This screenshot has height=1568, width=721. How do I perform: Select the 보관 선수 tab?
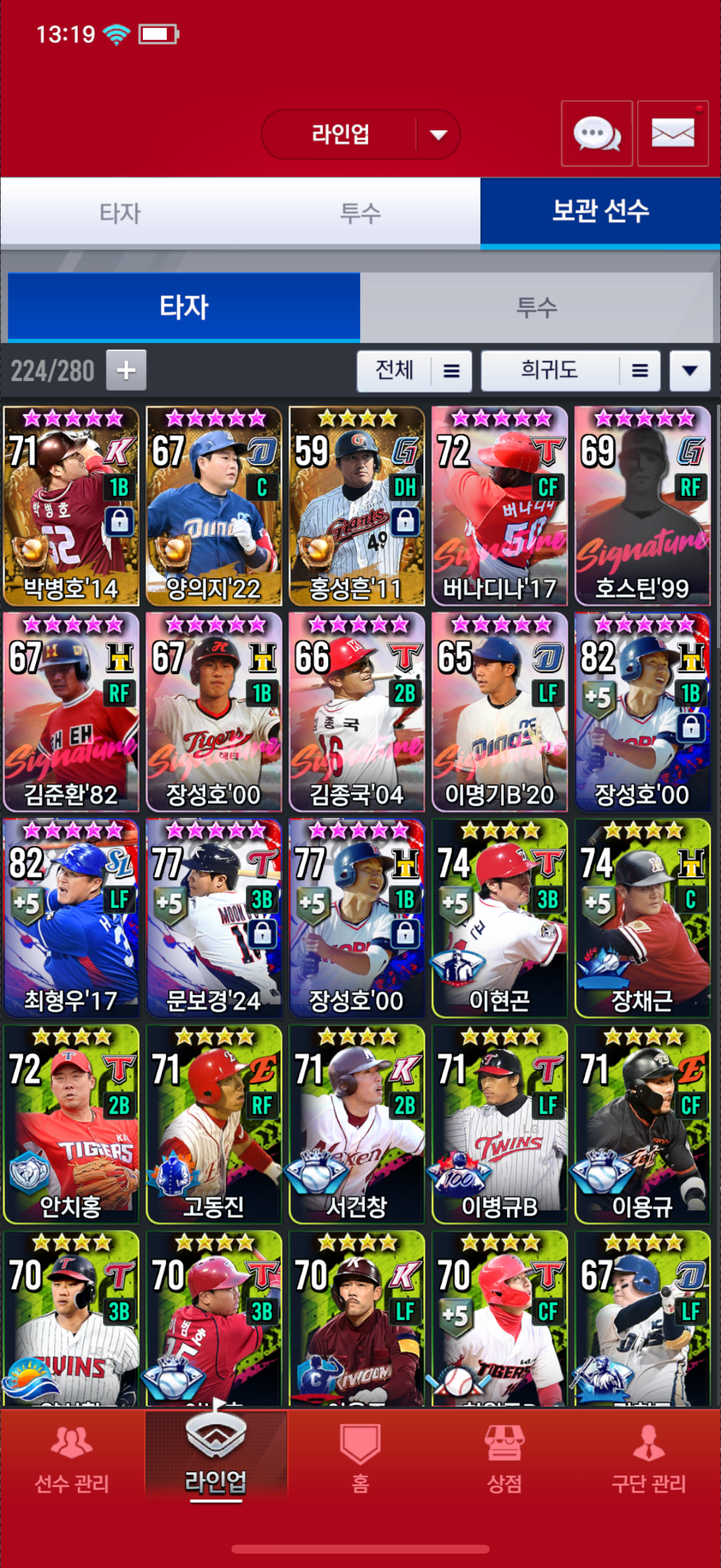tap(600, 212)
